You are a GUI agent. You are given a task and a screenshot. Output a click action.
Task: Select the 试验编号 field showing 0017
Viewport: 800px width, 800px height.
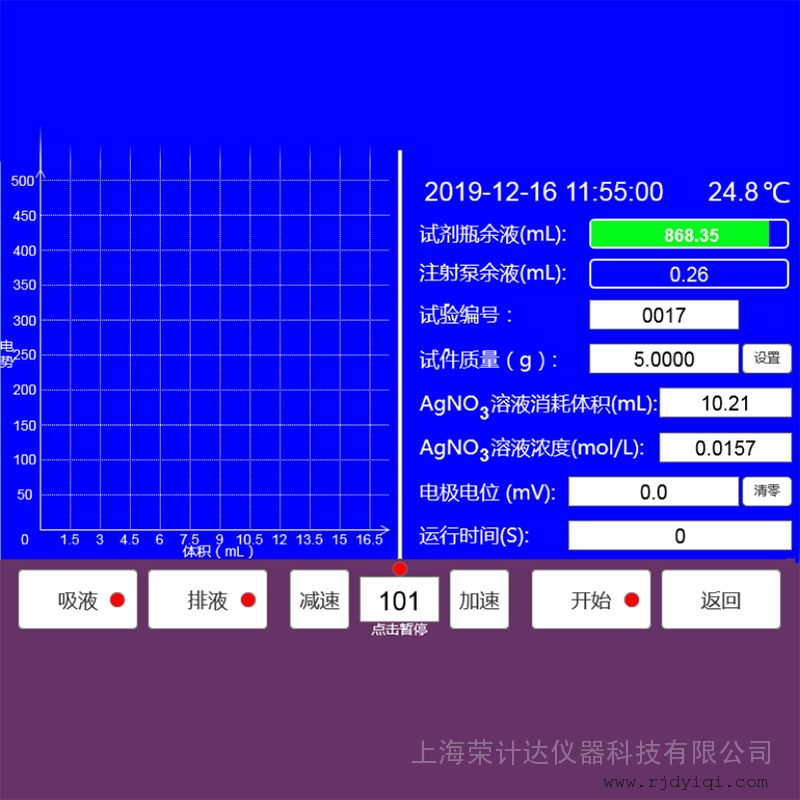coord(664,315)
